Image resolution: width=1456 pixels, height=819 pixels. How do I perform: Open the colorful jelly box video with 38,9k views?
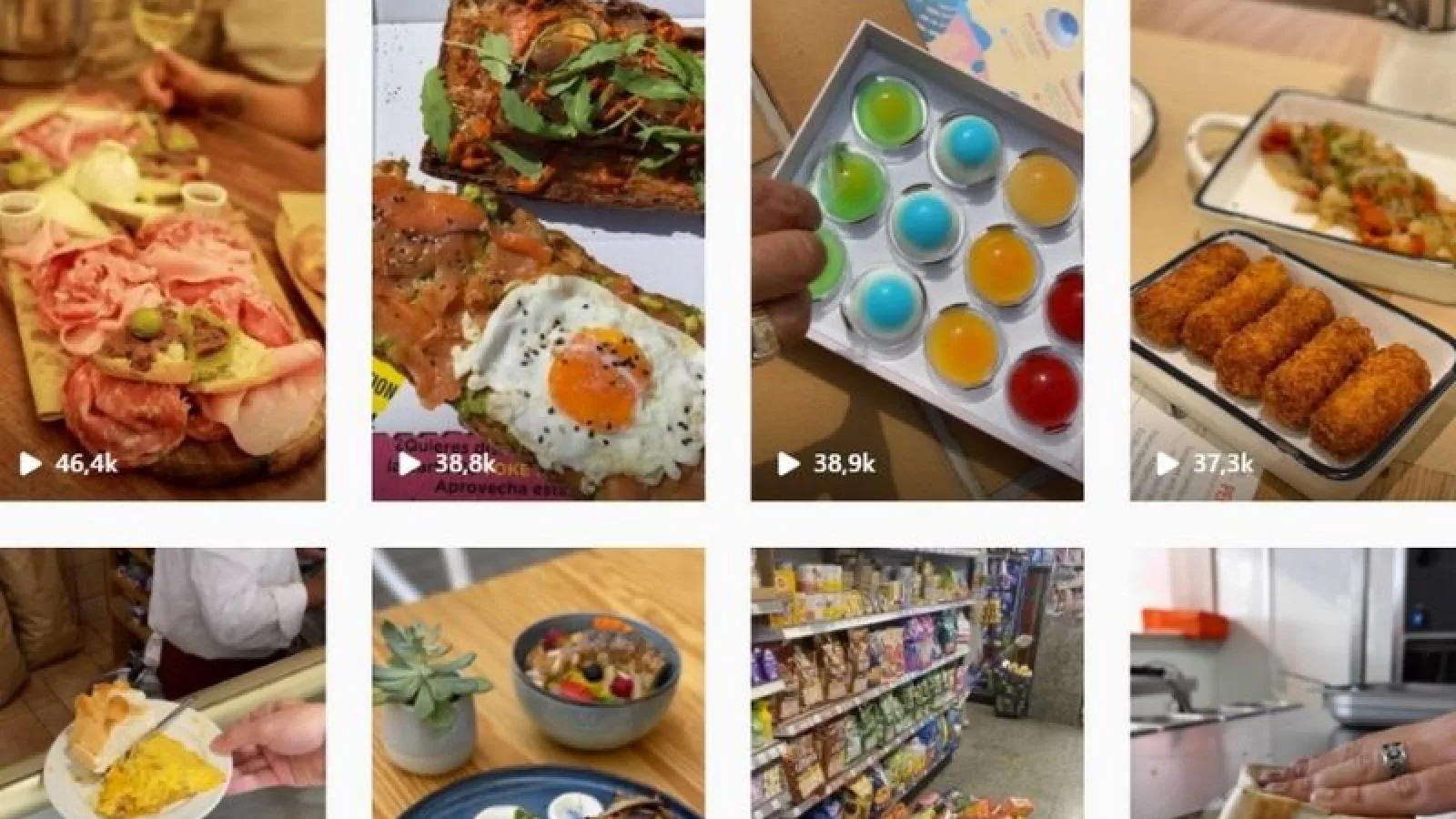coord(916,250)
